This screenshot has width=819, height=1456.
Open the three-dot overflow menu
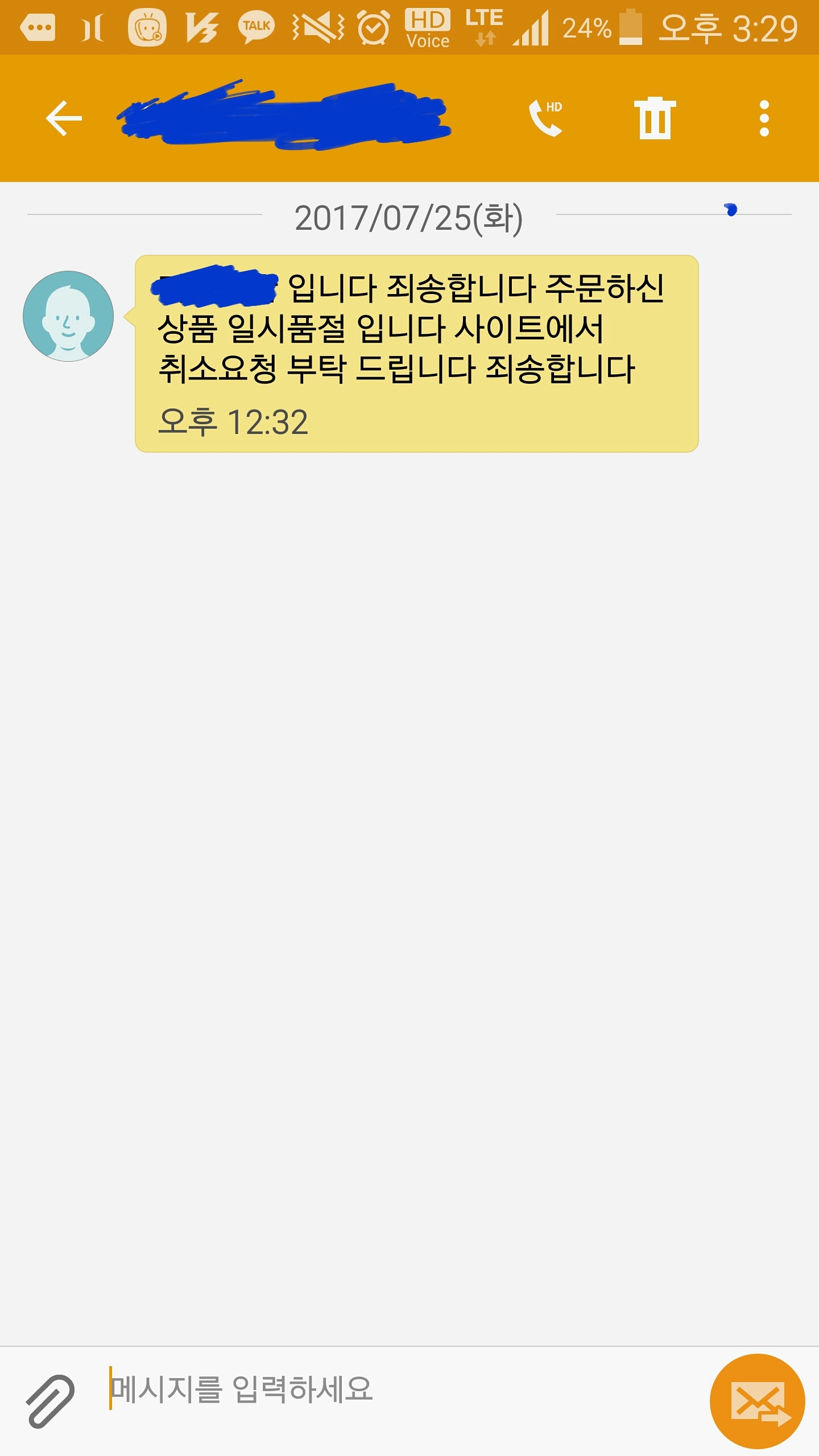pos(764,118)
